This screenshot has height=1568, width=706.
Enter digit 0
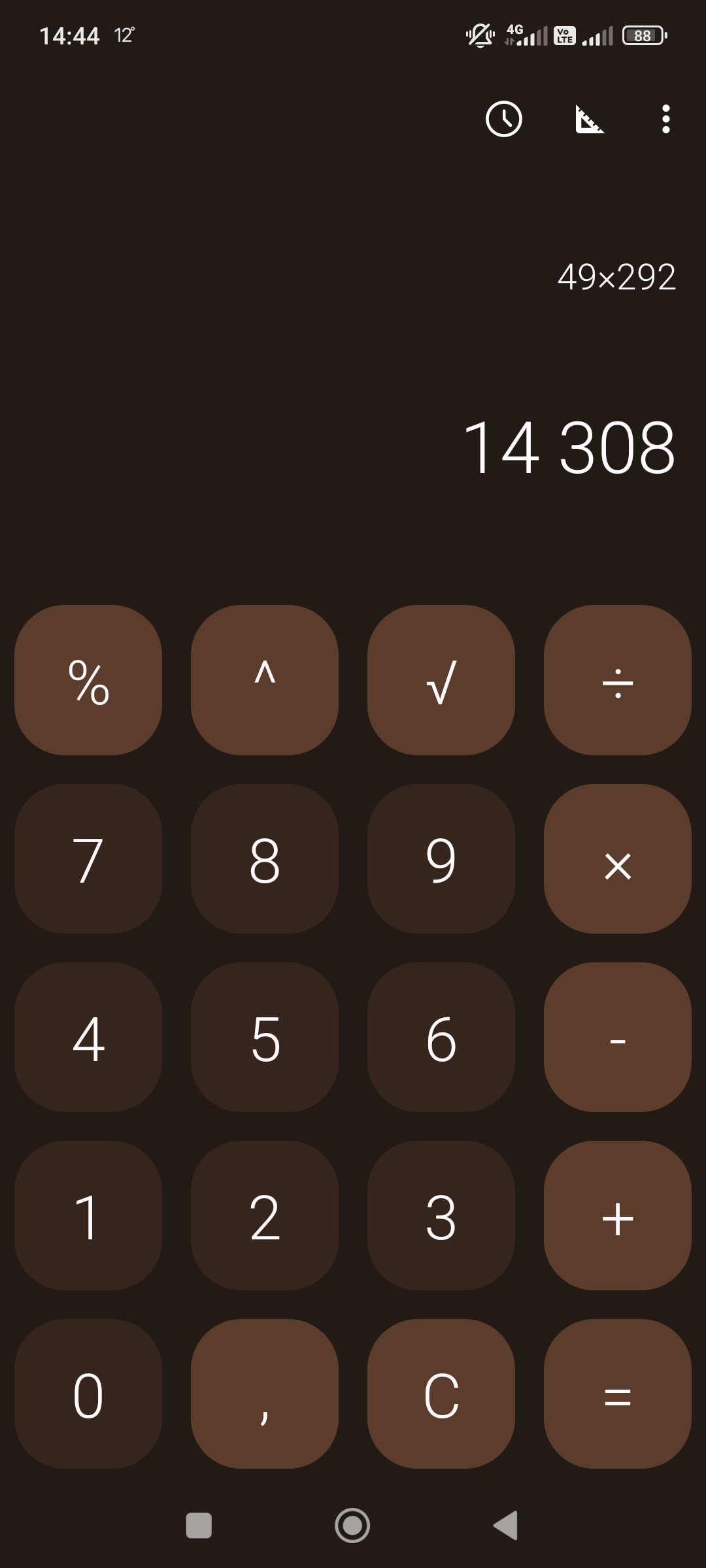pos(88,1394)
